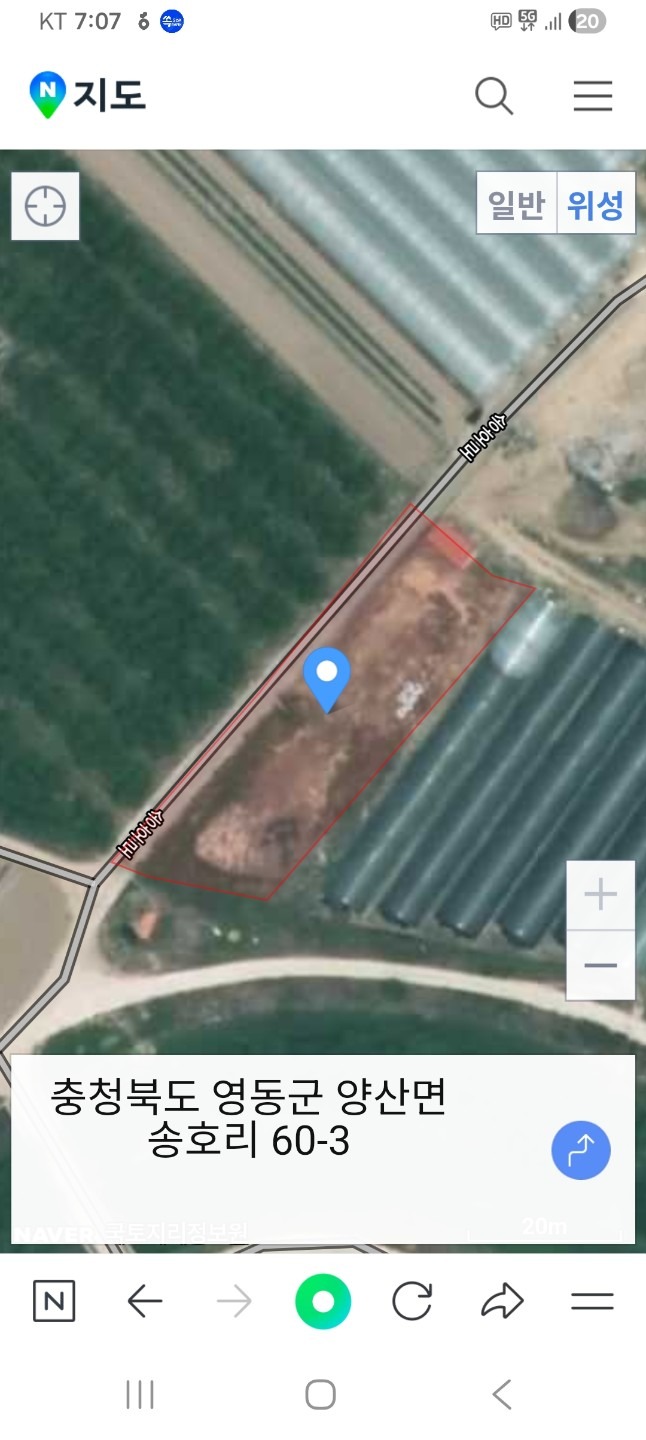Select the 위성 satellite view
This screenshot has height=1440, width=646.
pos(595,204)
